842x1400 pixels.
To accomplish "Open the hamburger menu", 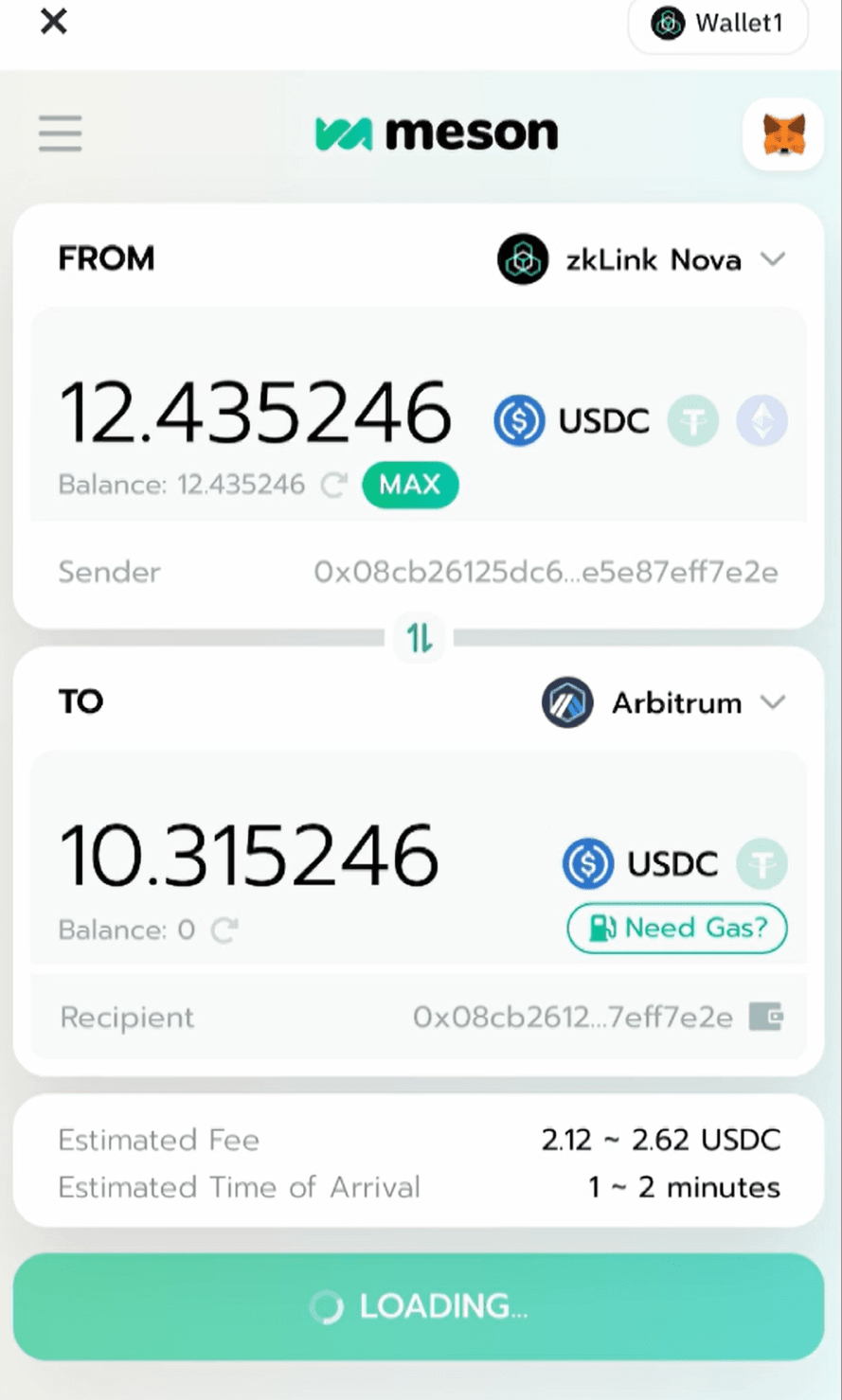I will tap(61, 133).
